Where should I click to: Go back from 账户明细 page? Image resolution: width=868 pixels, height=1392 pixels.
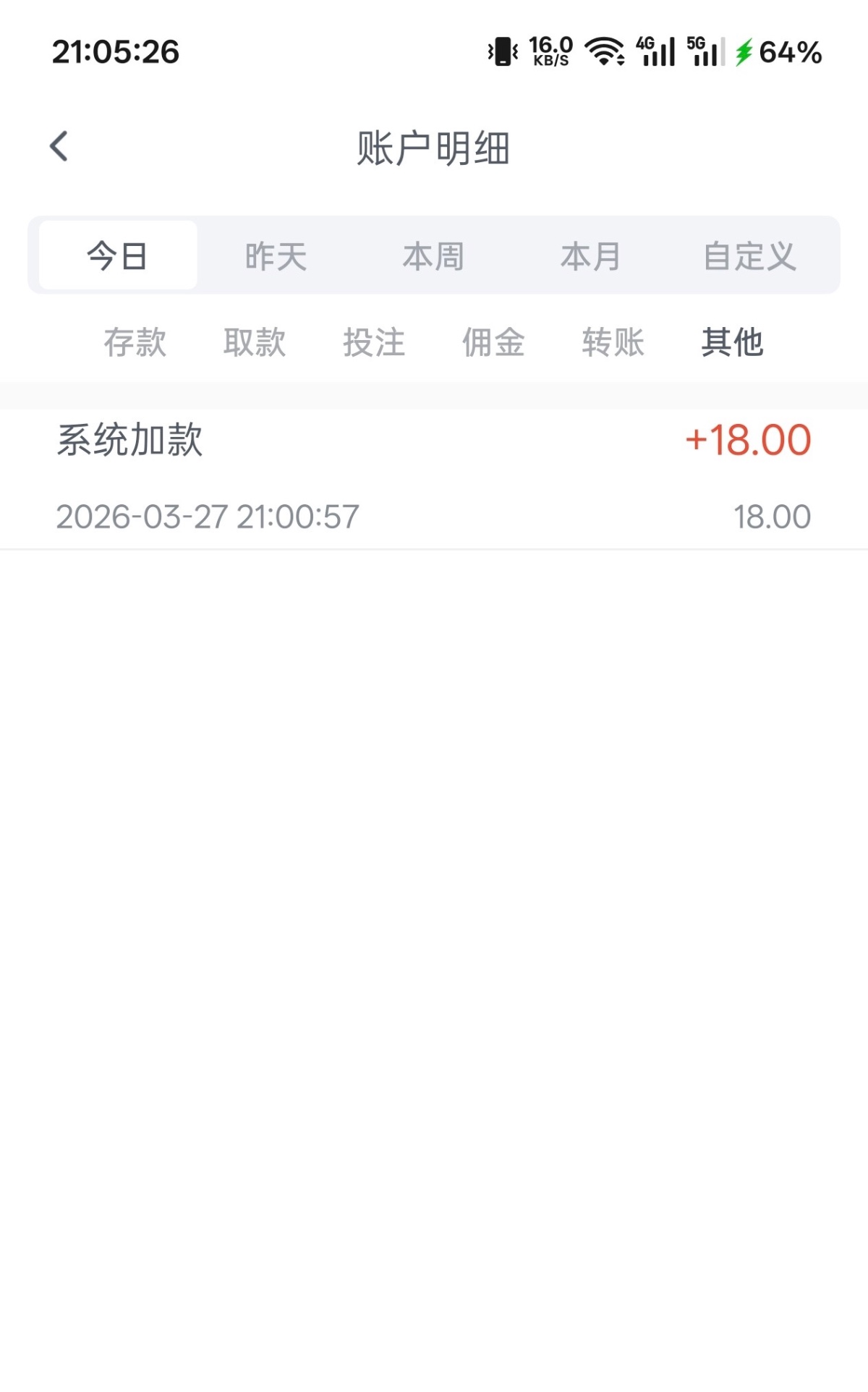click(x=59, y=147)
